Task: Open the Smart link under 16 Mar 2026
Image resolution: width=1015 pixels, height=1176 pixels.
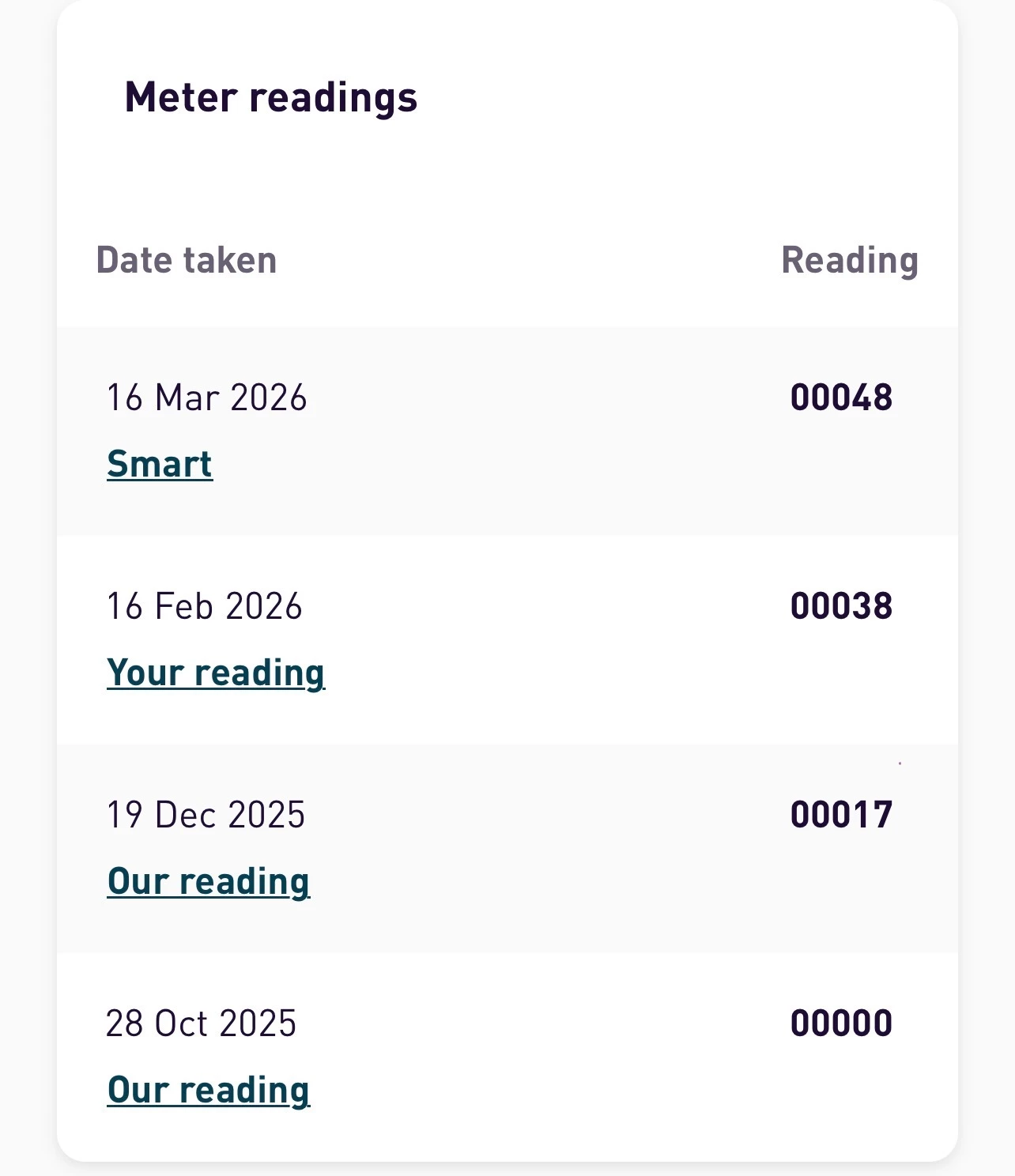Action: 160,464
